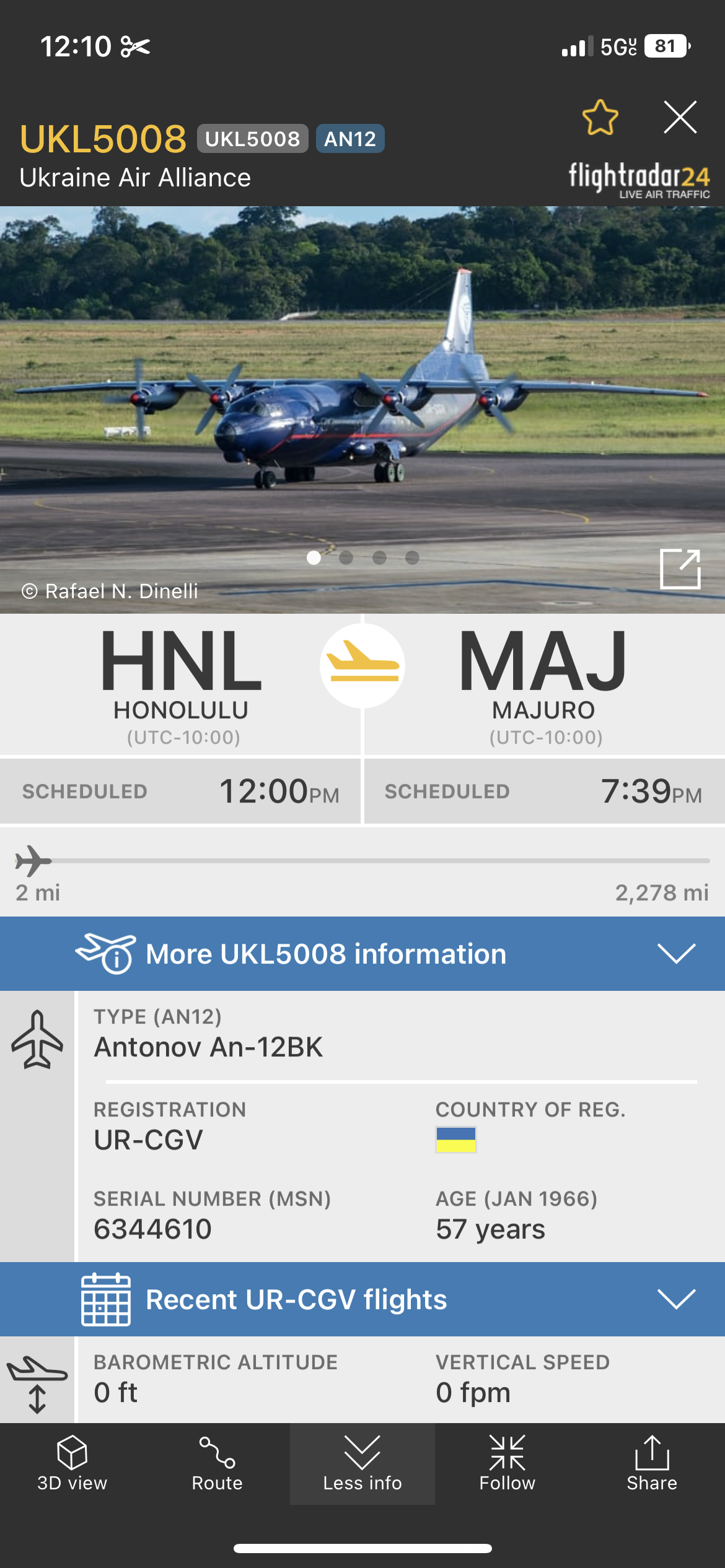Add flight UKL5008 to favorites with star

pos(600,117)
